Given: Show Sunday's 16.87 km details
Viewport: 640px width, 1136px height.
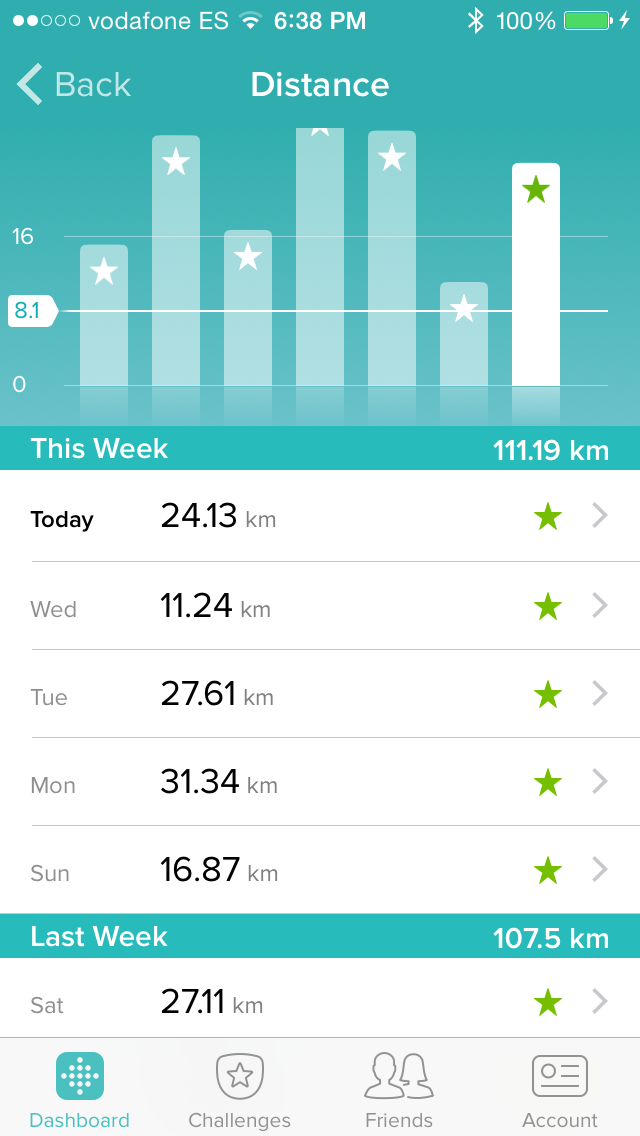Looking at the screenshot, I should click(x=320, y=870).
